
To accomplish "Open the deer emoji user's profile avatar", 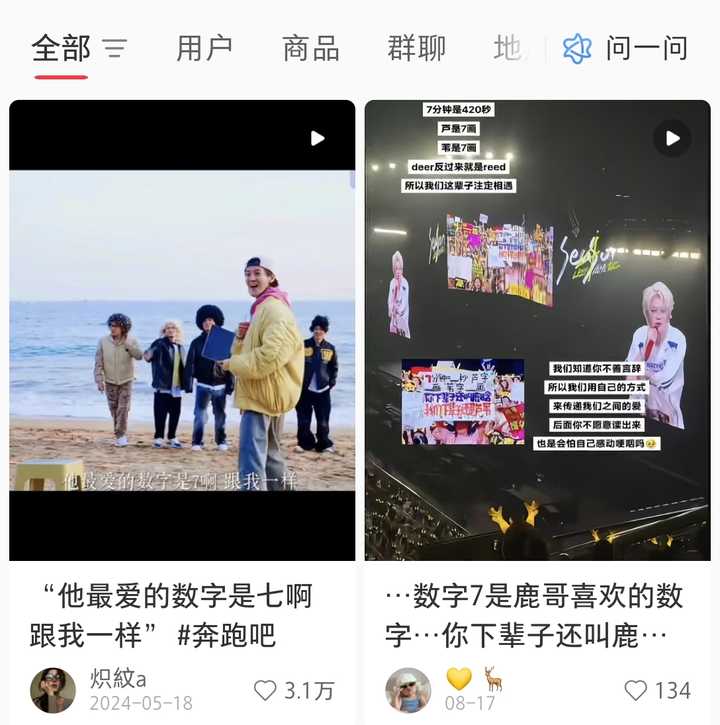I will pos(408,690).
